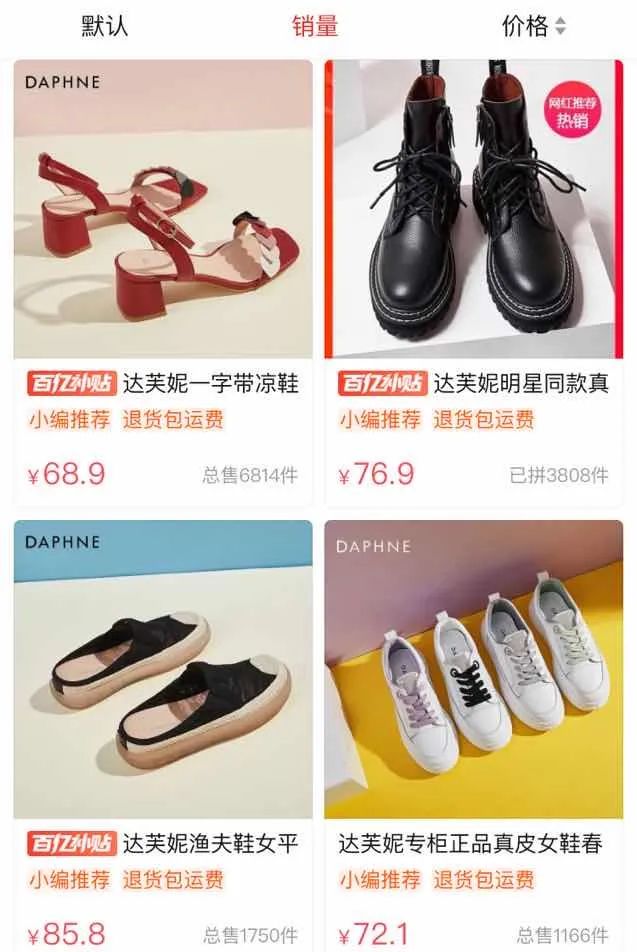
Task: Select the 销量 sort tab
Action: tap(315, 27)
